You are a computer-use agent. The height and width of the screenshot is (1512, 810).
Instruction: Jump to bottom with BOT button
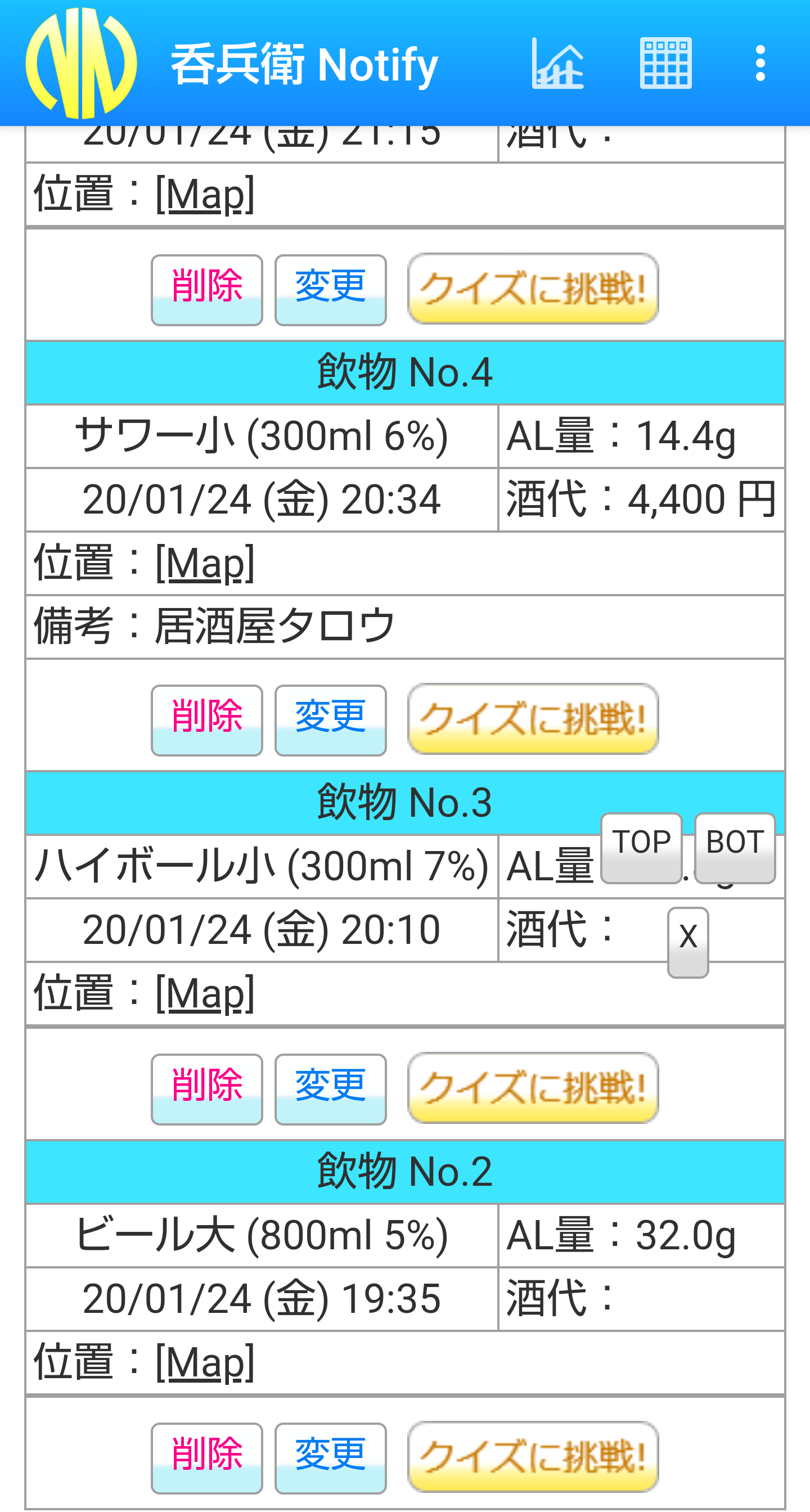[734, 847]
